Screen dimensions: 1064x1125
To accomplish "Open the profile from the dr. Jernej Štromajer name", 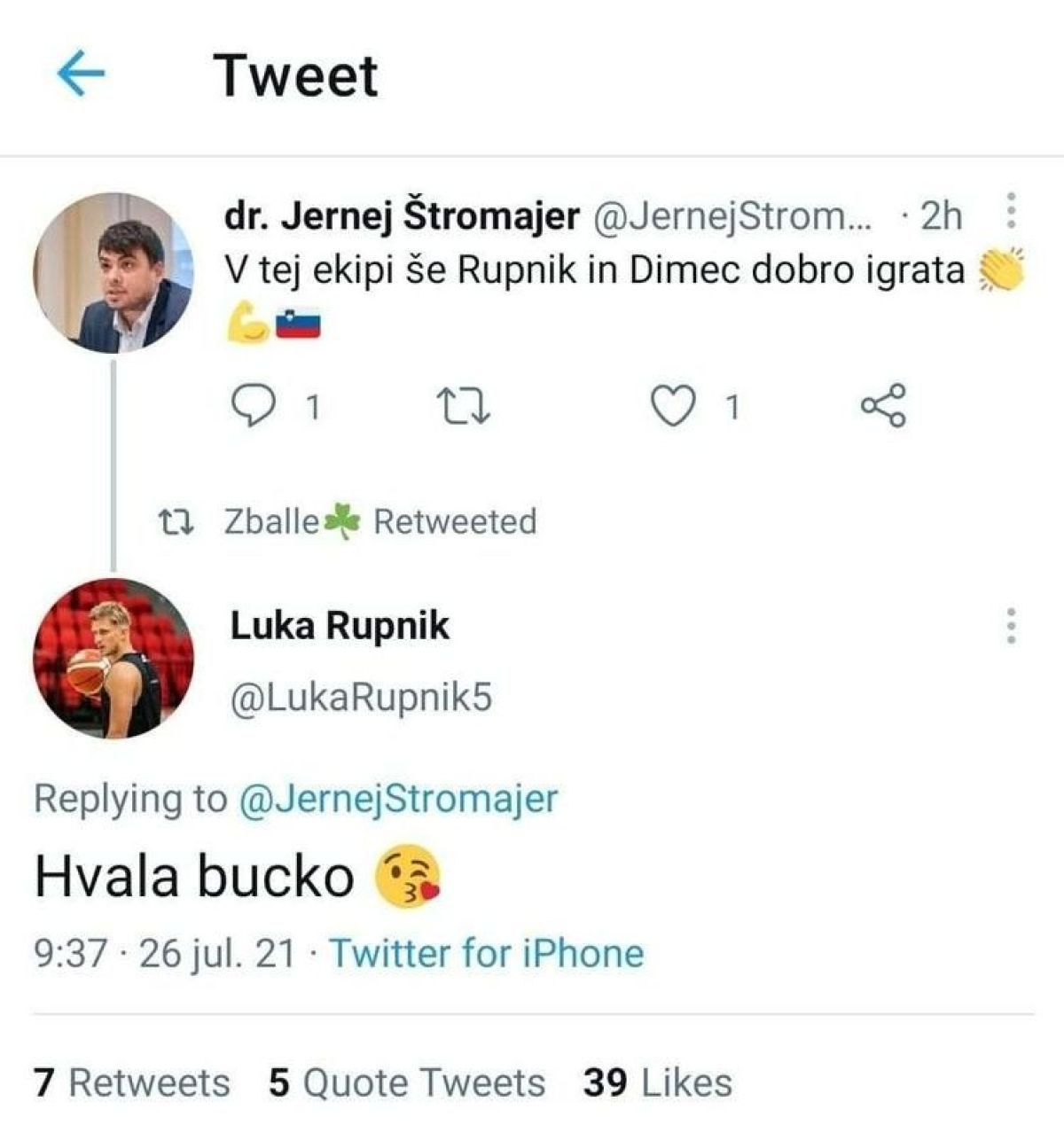I will click(402, 215).
